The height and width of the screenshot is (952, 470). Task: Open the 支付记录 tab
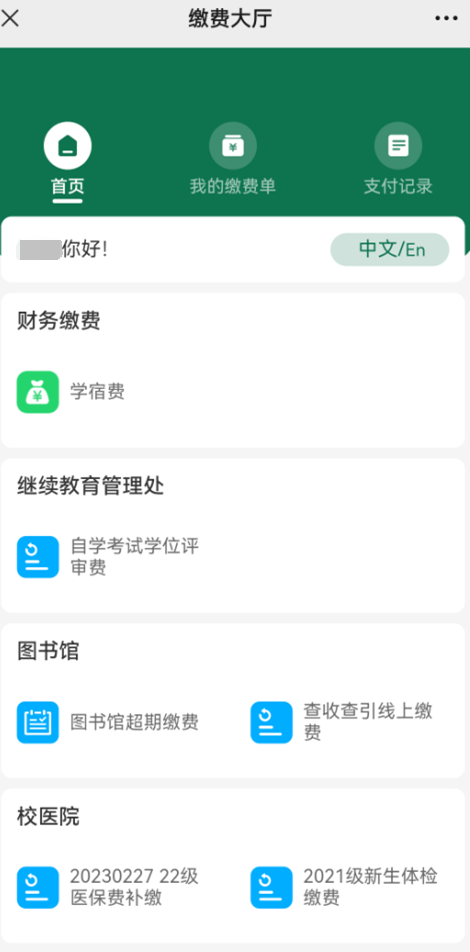(398, 159)
